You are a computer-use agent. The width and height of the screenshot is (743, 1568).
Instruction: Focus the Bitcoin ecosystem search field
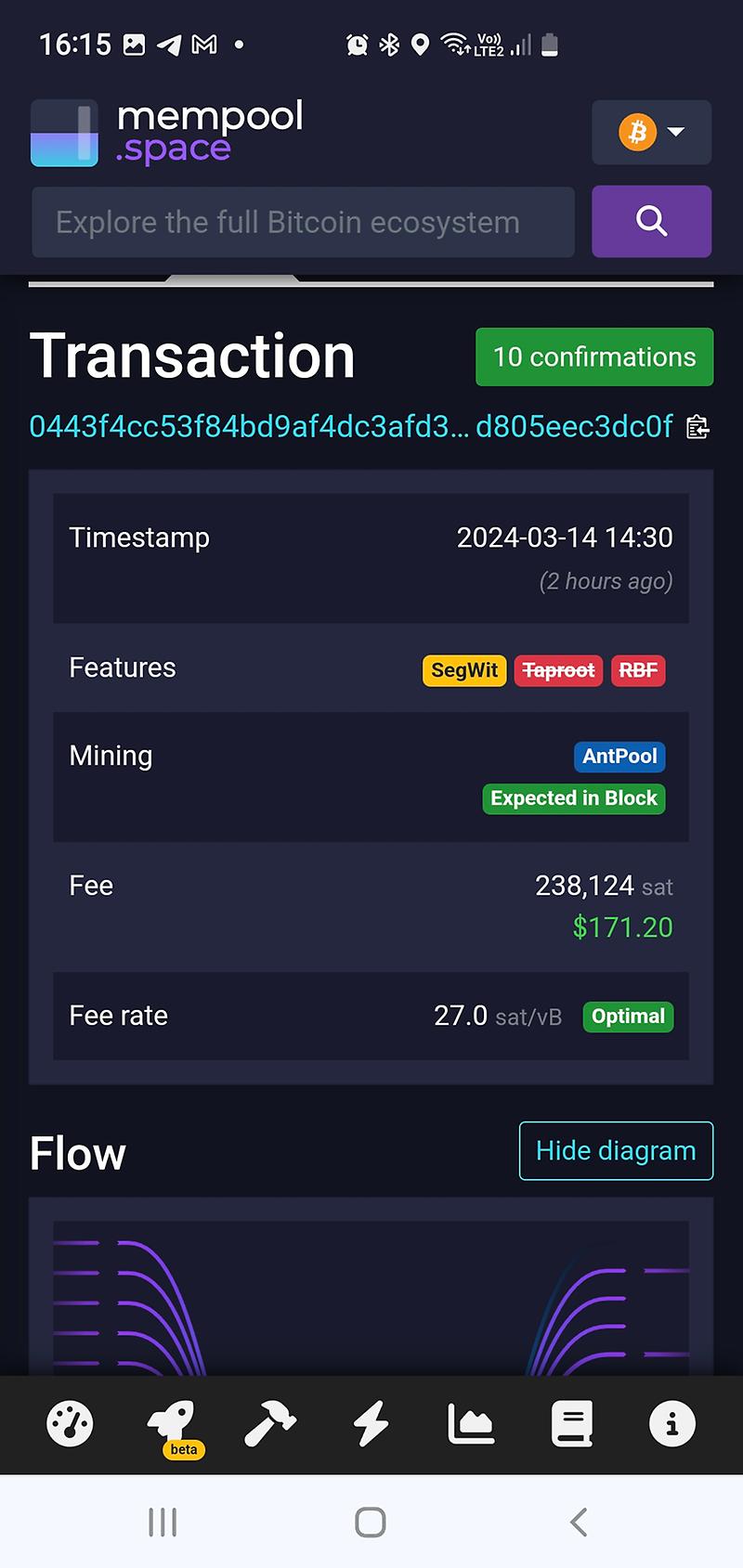tap(303, 223)
